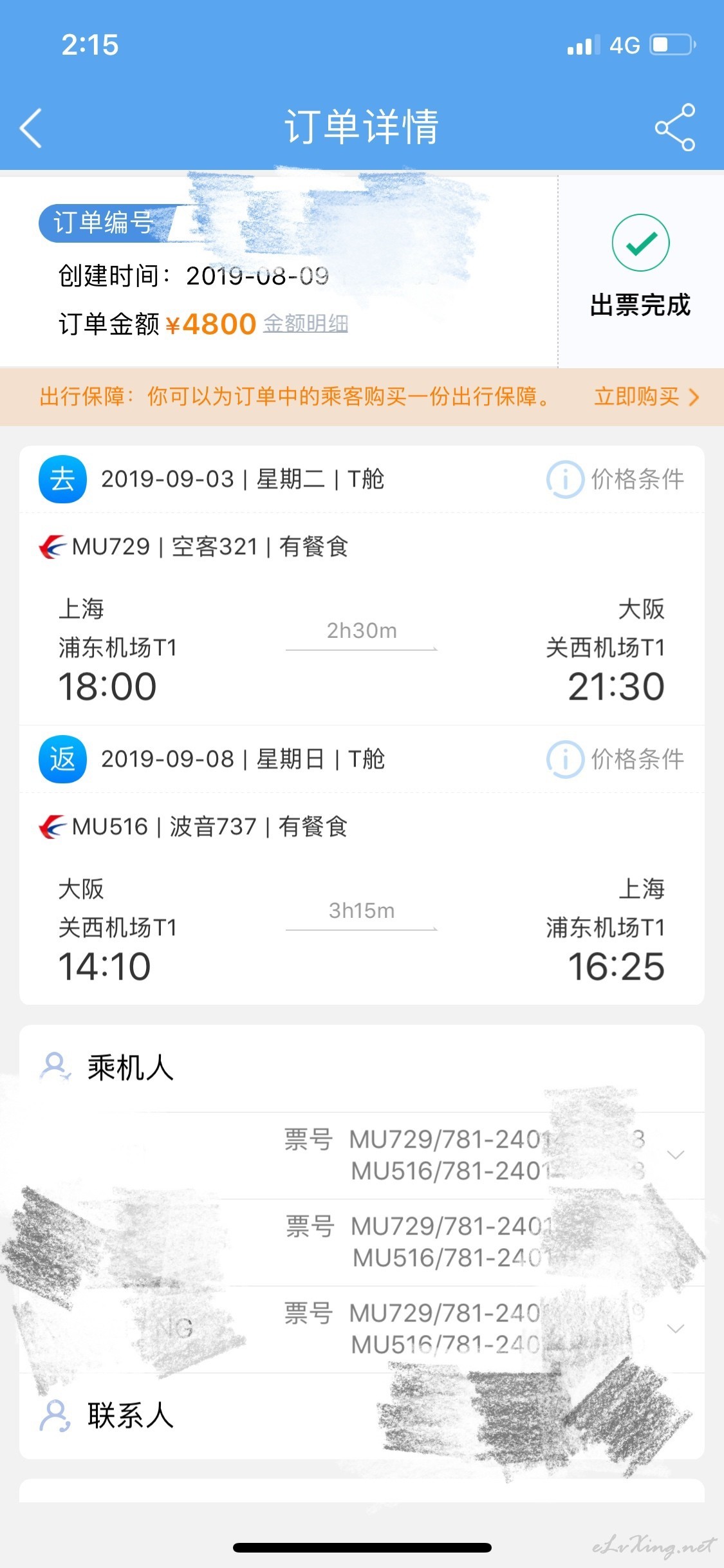
Task: View 价格条件 for the return MU516 flight
Action: [615, 759]
